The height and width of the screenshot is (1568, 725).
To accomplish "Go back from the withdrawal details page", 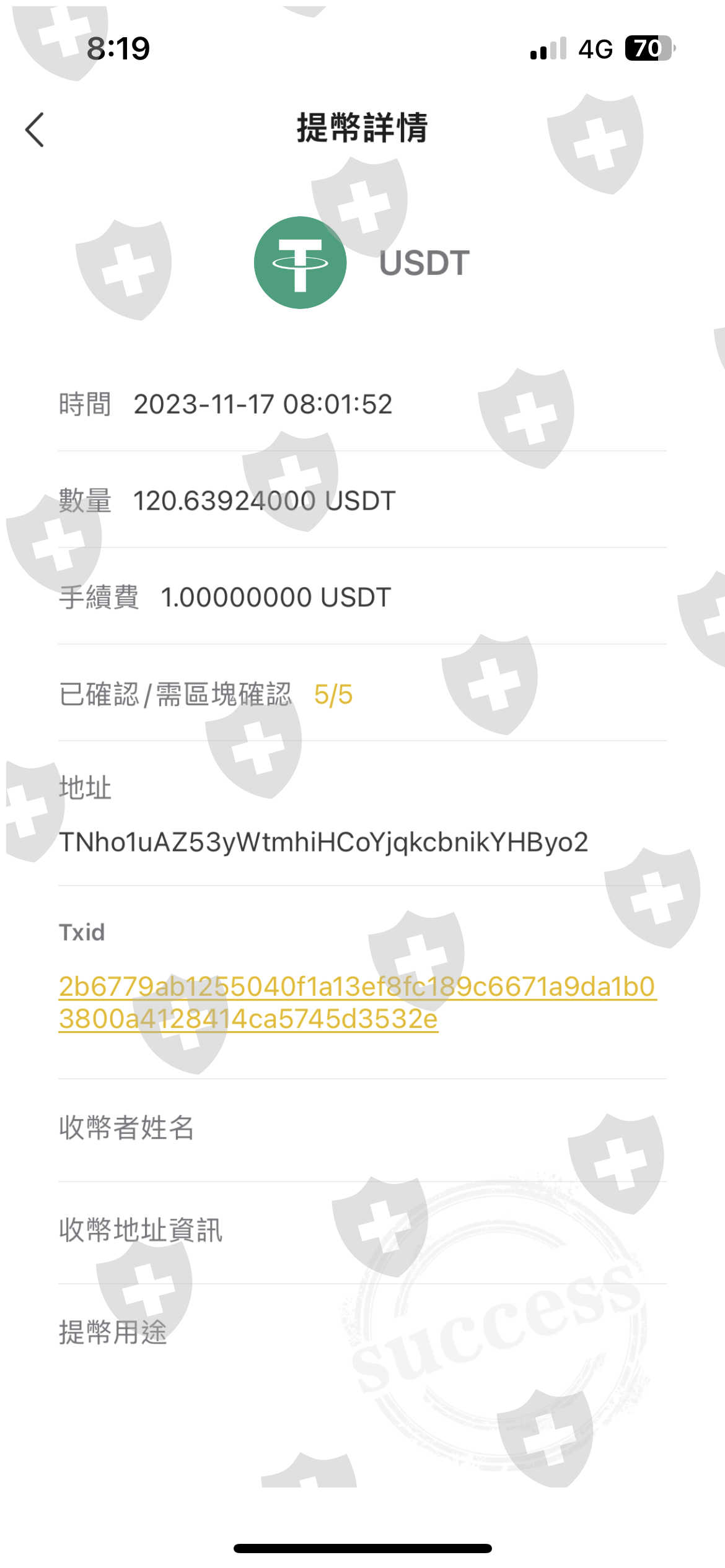I will coord(35,129).
